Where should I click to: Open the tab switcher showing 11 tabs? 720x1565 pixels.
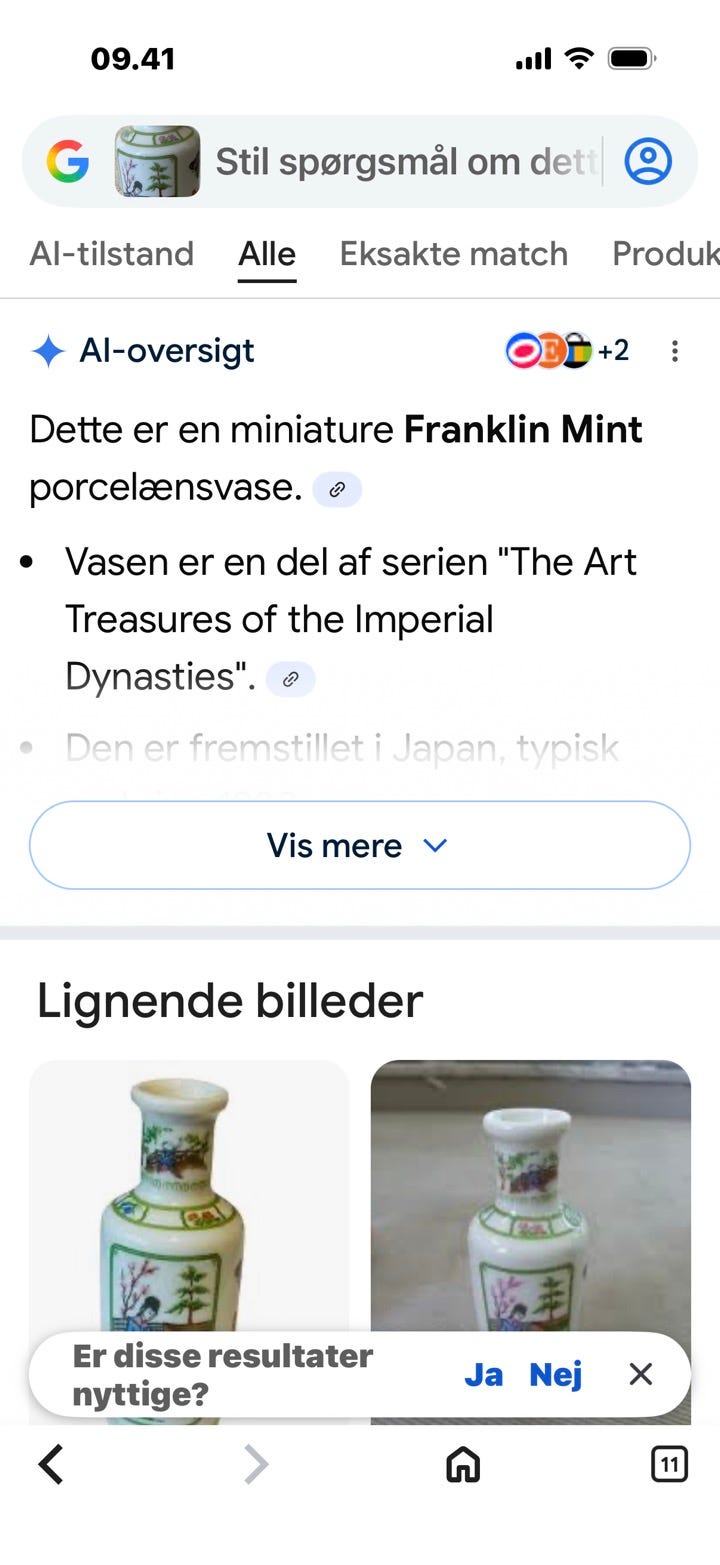click(668, 1464)
